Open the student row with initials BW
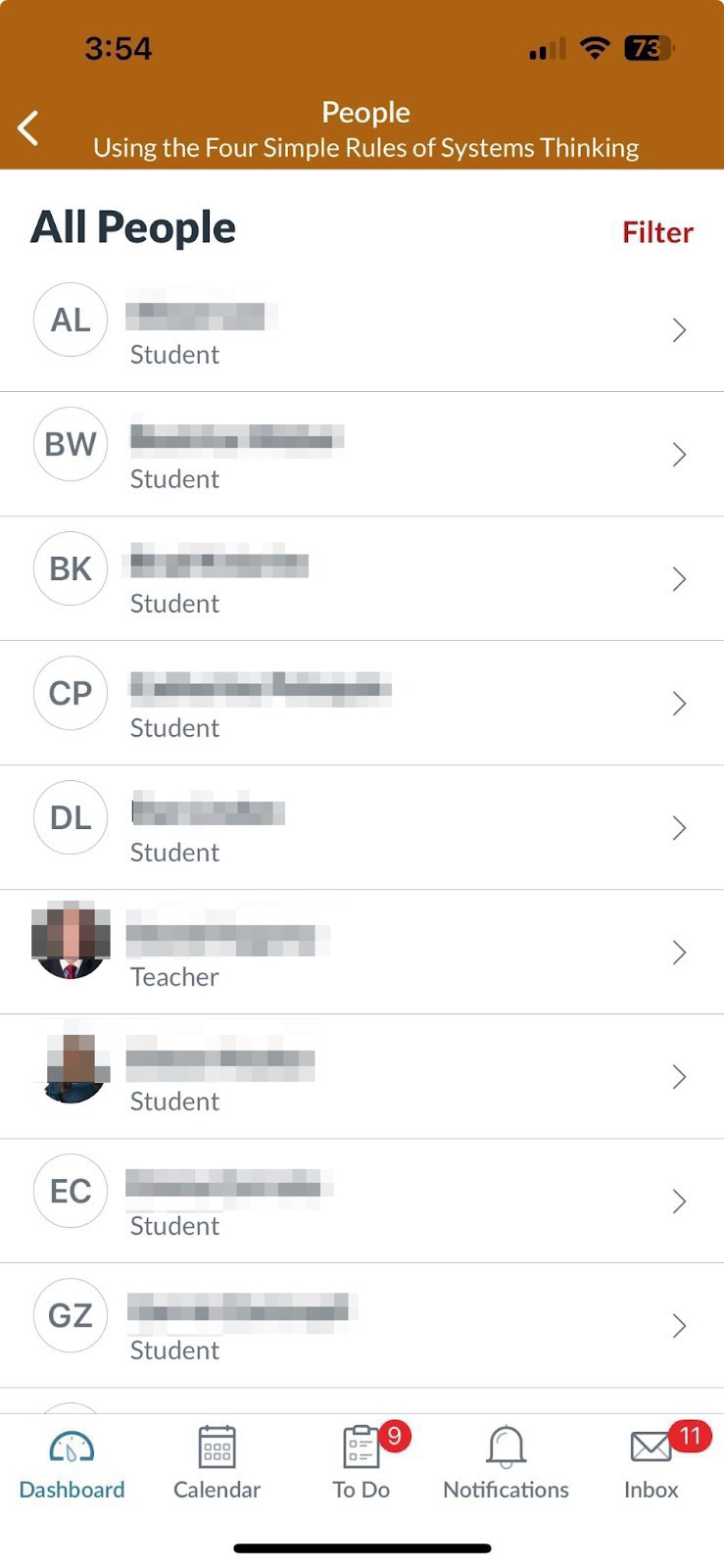 (x=362, y=455)
